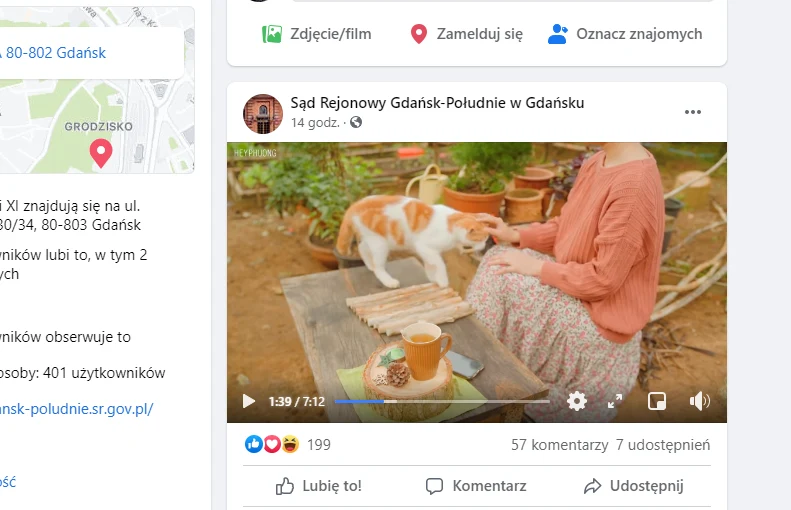Expand the video to fullscreen
Image resolution: width=791 pixels, height=510 pixels.
615,401
